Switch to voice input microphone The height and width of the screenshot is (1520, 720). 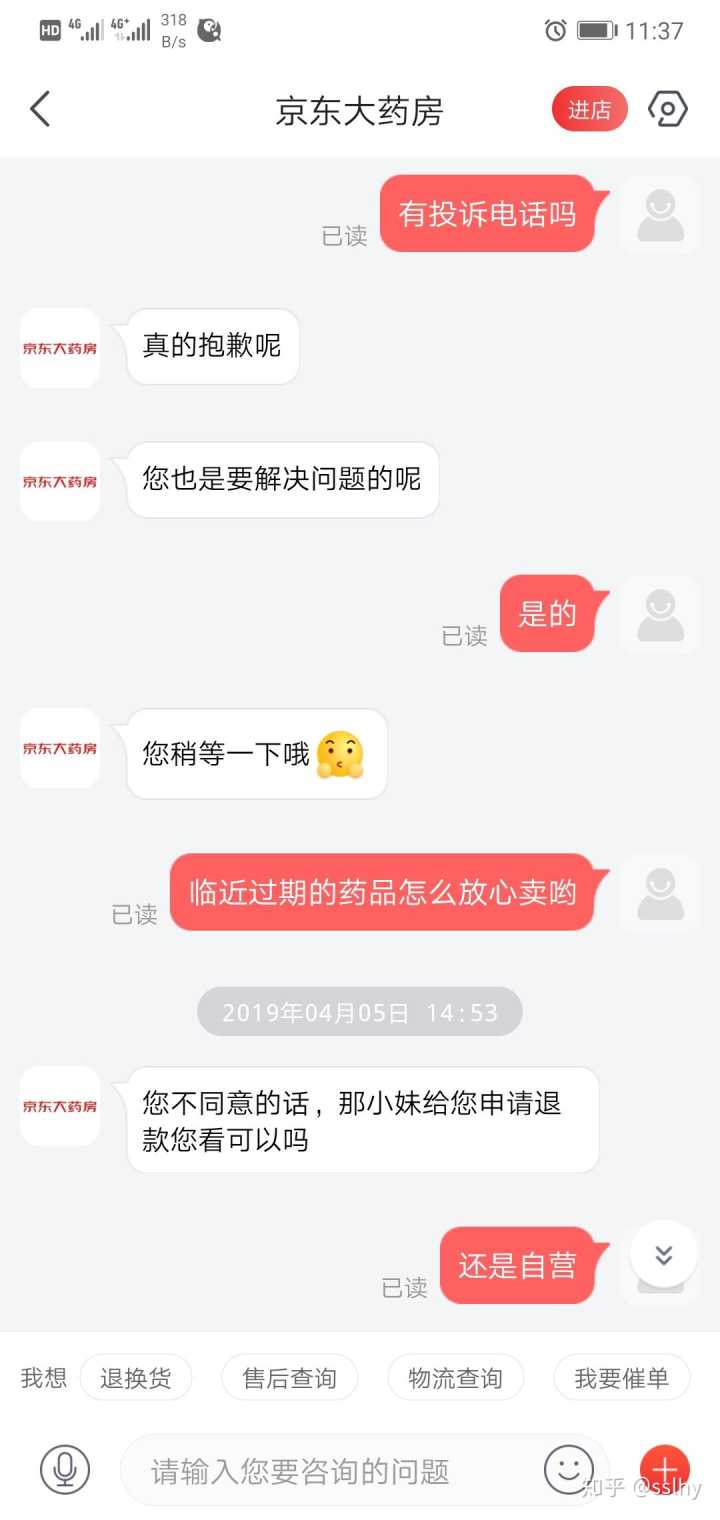[65, 1470]
